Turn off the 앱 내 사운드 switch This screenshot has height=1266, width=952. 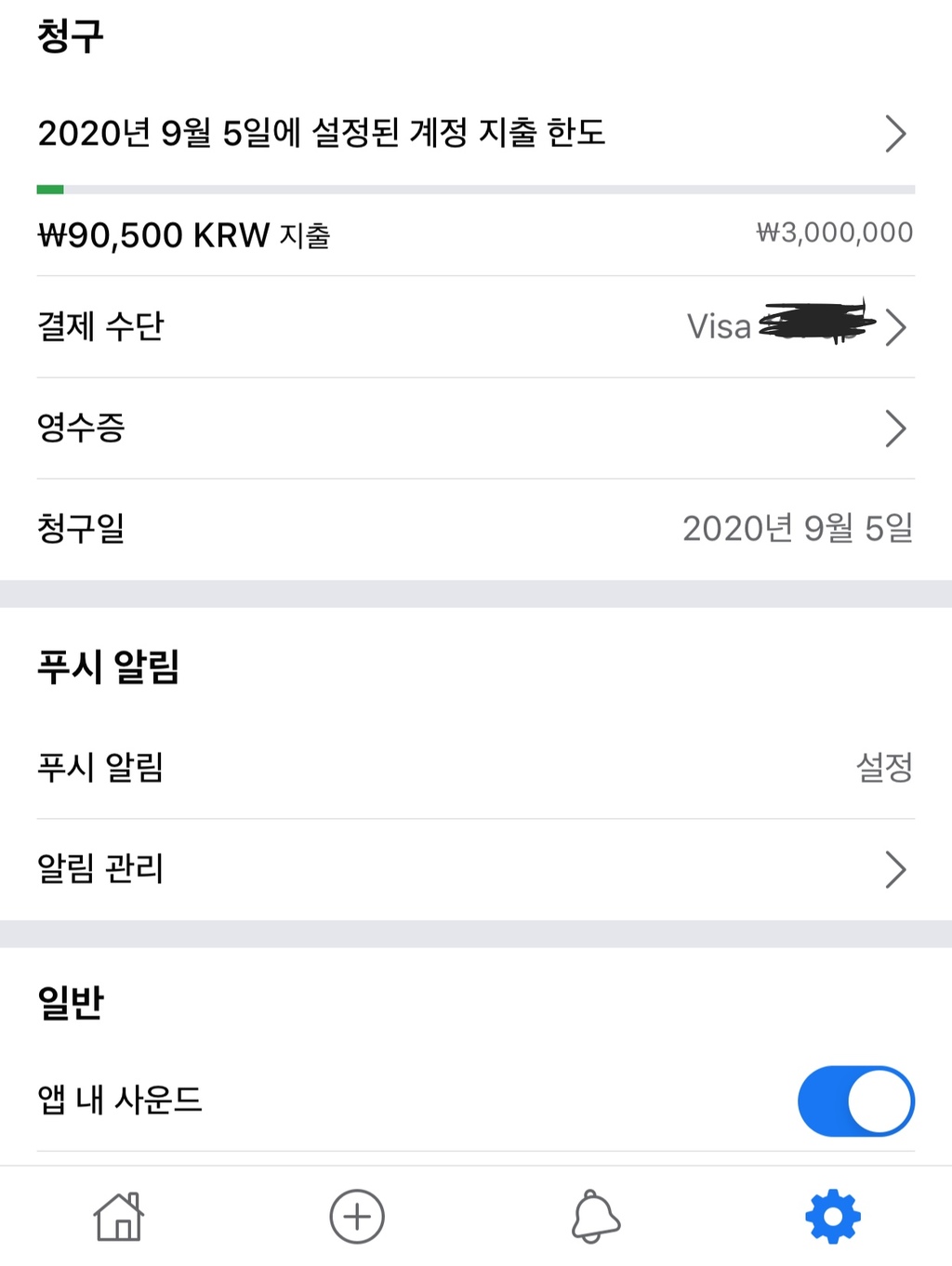855,1101
